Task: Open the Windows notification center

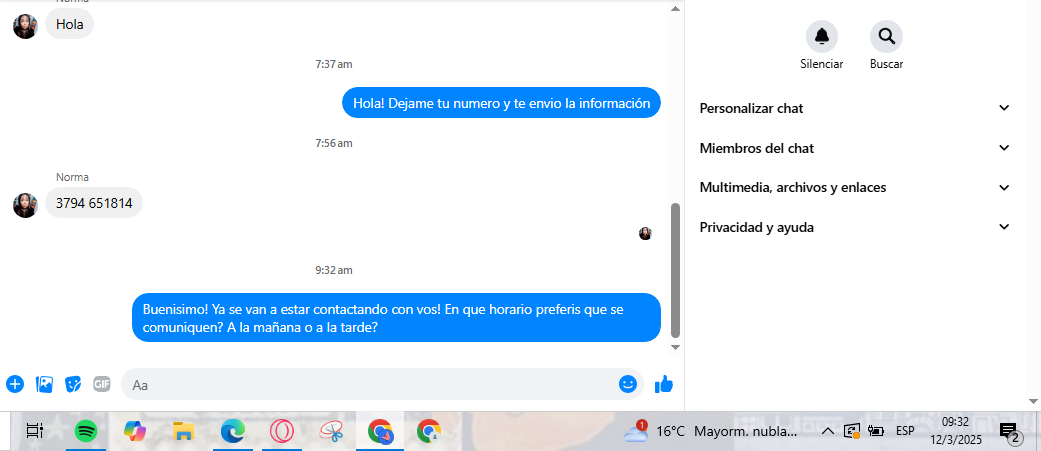Action: click(x=1010, y=432)
